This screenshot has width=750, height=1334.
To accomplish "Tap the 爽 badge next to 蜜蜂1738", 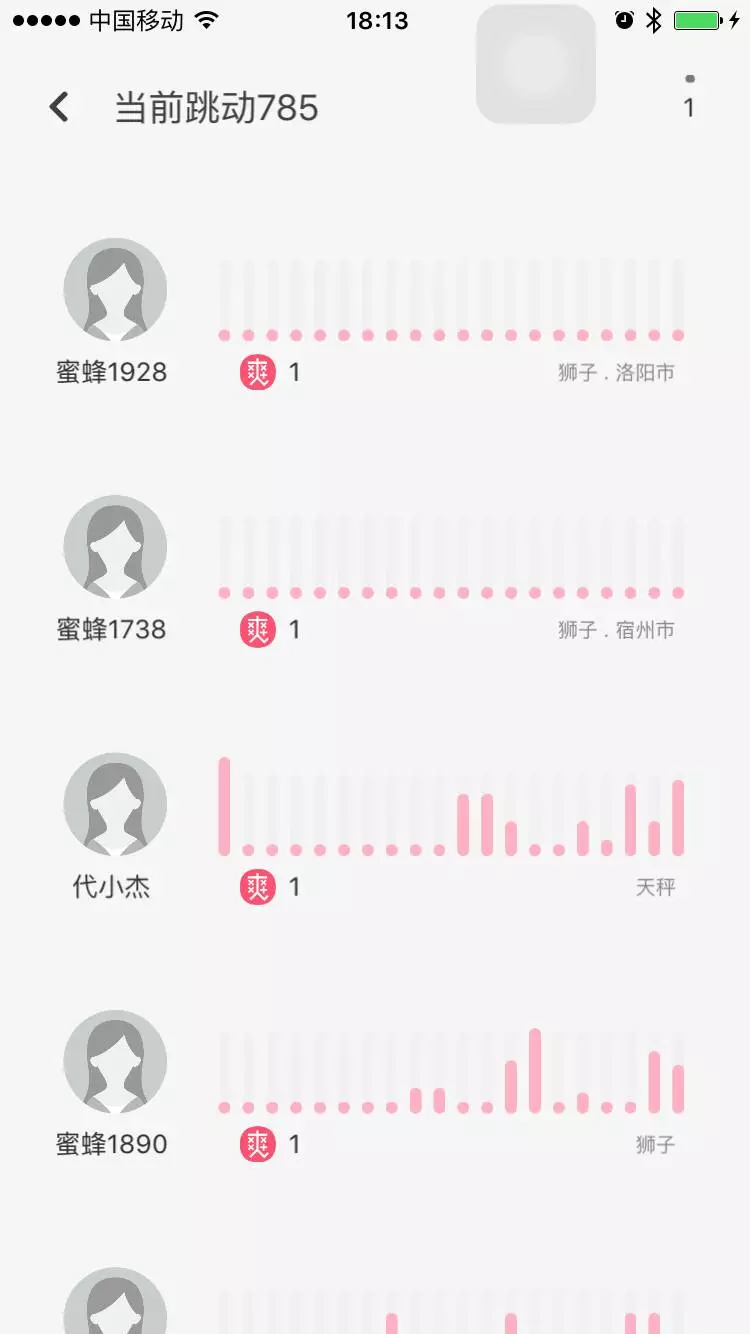I will click(x=259, y=629).
